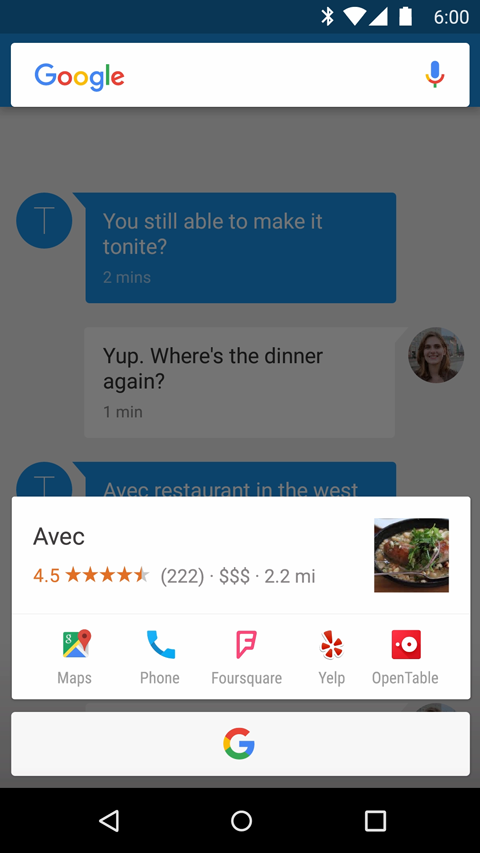The width and height of the screenshot is (480, 853).
Task: Open Avec on Yelp
Action: coord(331,657)
